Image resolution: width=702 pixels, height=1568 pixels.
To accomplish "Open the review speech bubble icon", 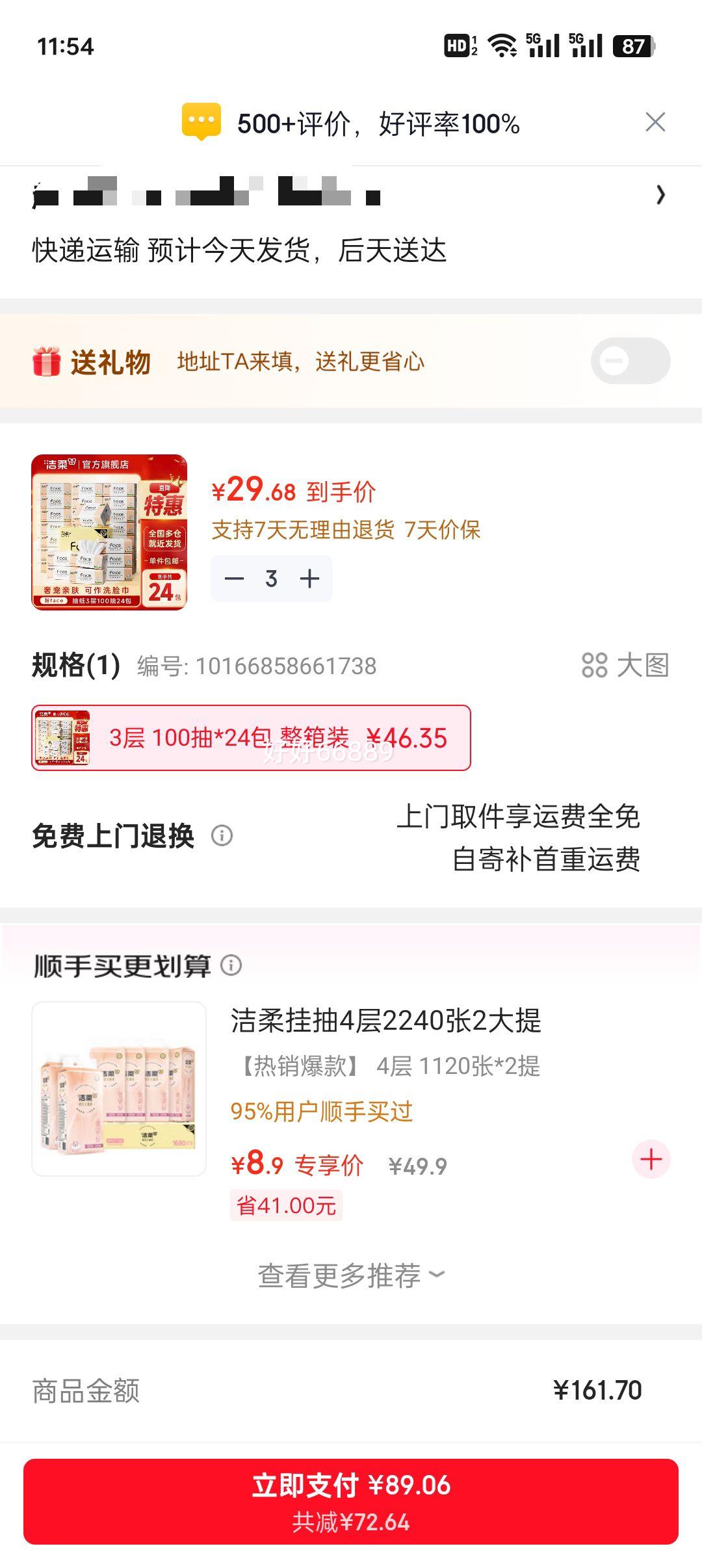I will [201, 121].
